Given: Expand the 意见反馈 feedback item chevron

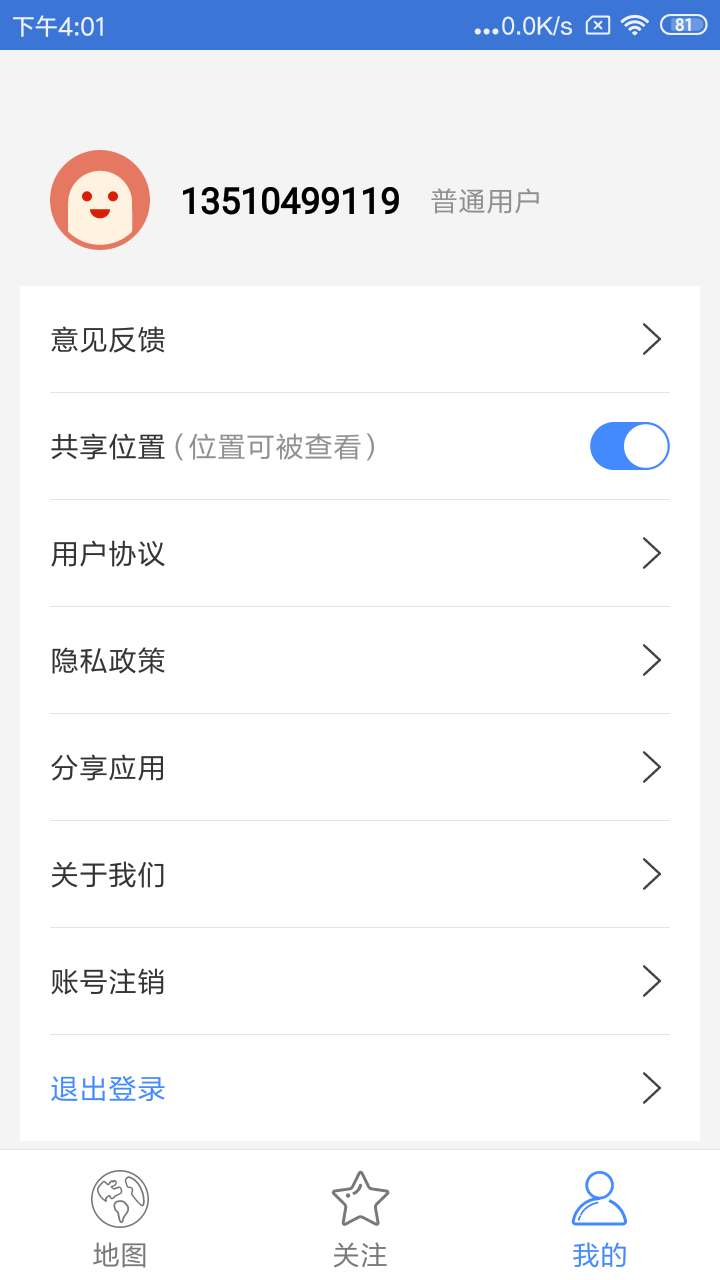Looking at the screenshot, I should point(652,339).
